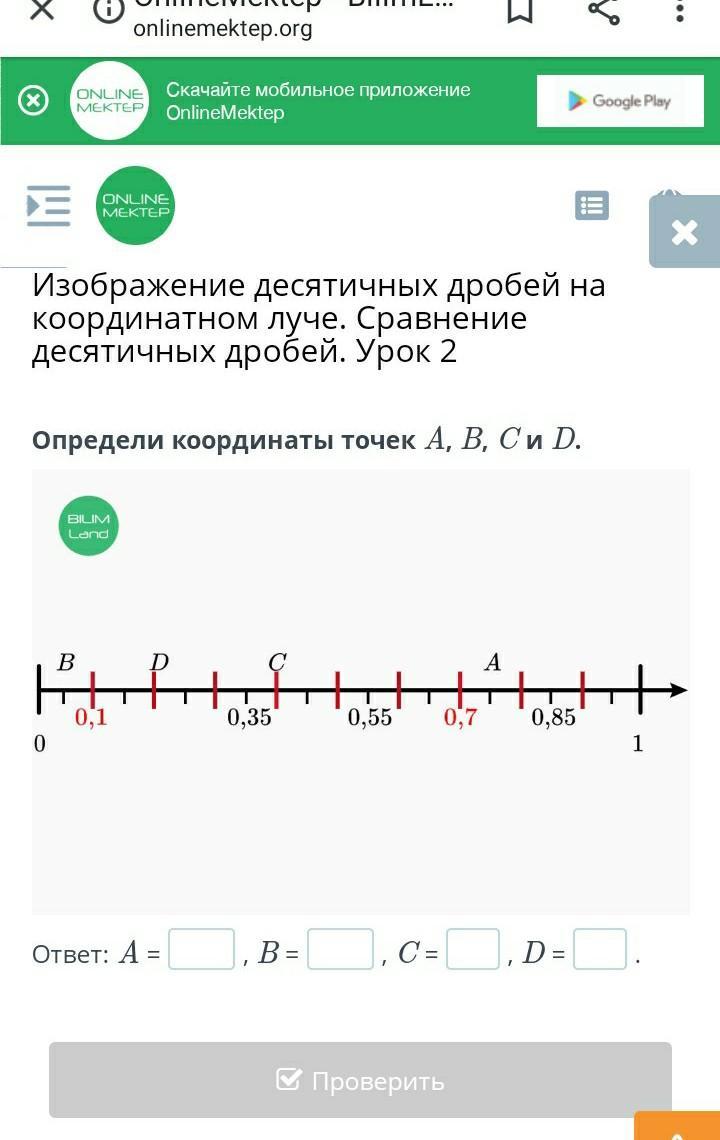Open Google Play download button
The width and height of the screenshot is (720, 1140).
(x=620, y=101)
